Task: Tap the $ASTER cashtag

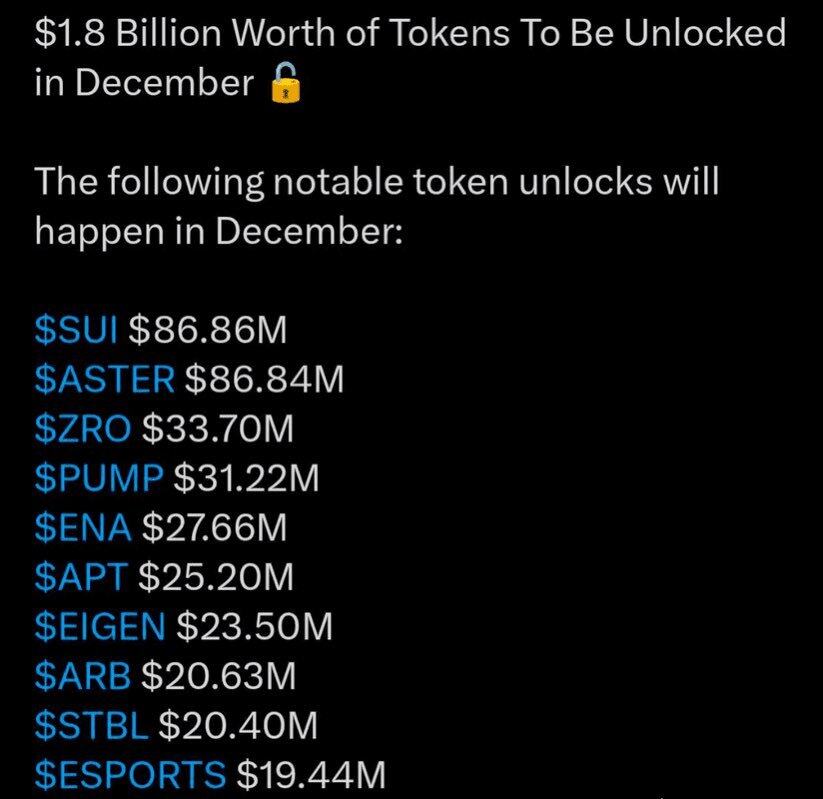Action: [x=106, y=381]
